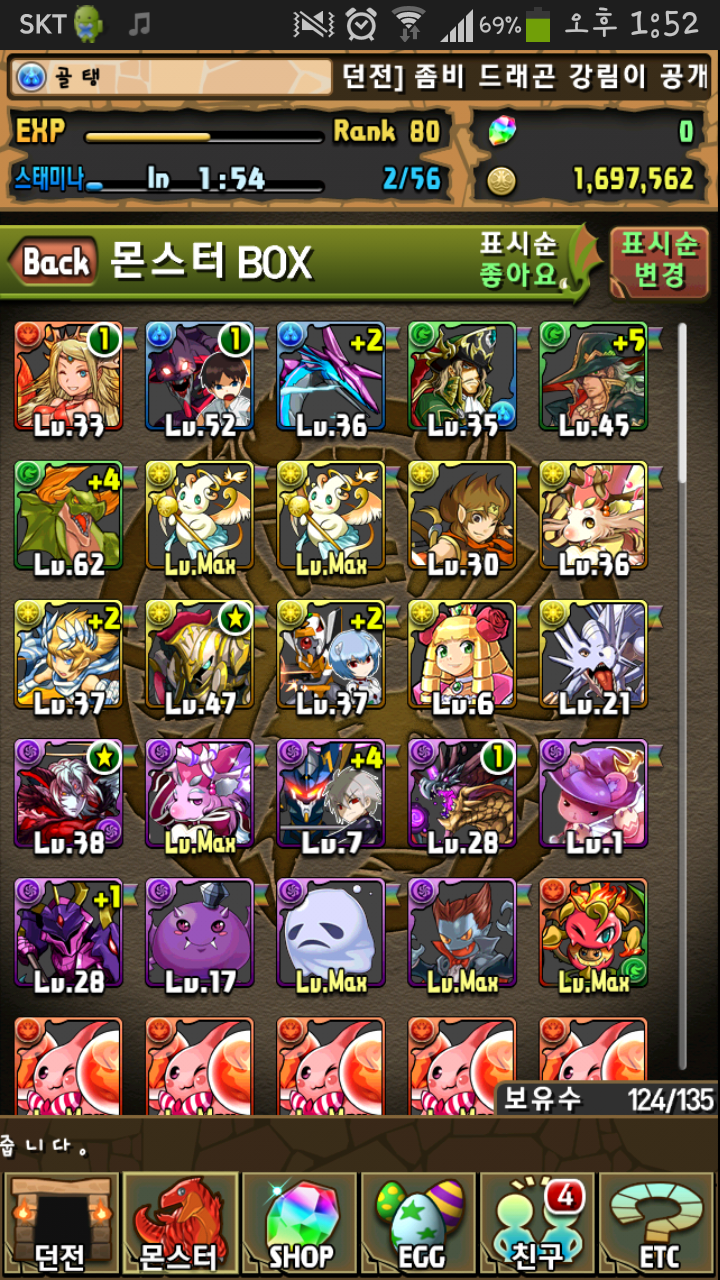Image resolution: width=720 pixels, height=1280 pixels.
Task: Select the Lv.38 dark vampire monster
Action: point(69,794)
